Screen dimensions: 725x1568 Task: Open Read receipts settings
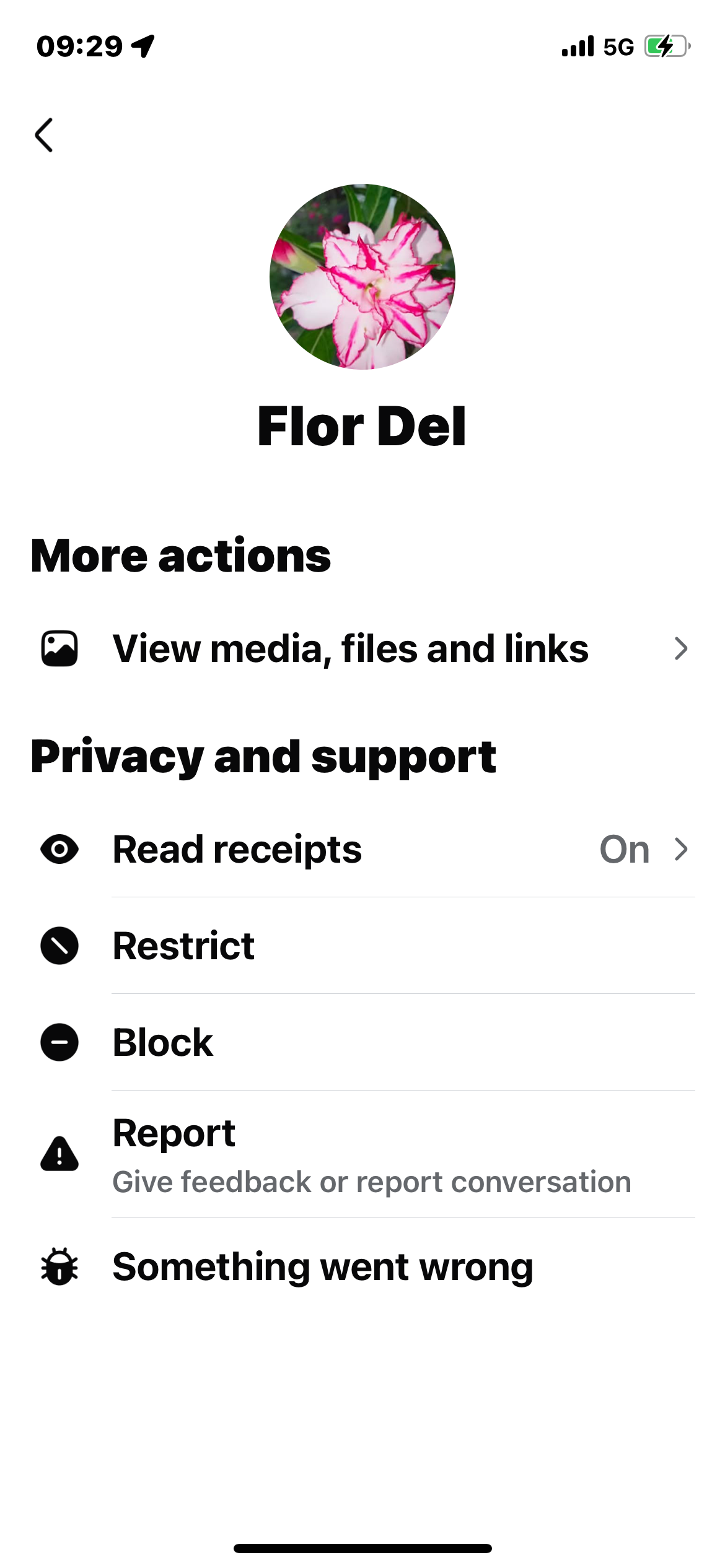pos(362,849)
